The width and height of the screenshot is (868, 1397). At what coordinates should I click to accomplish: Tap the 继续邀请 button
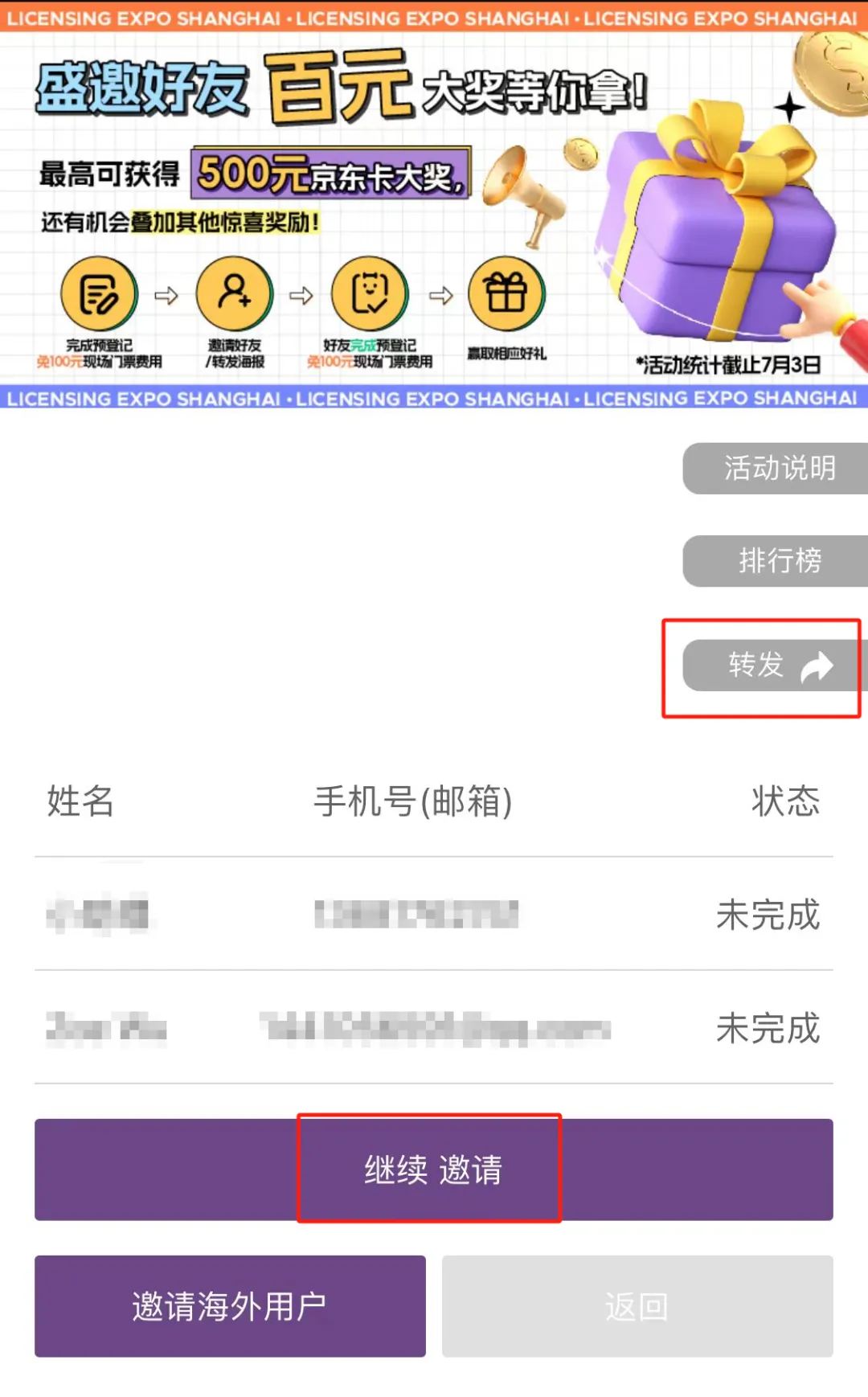(x=433, y=1170)
